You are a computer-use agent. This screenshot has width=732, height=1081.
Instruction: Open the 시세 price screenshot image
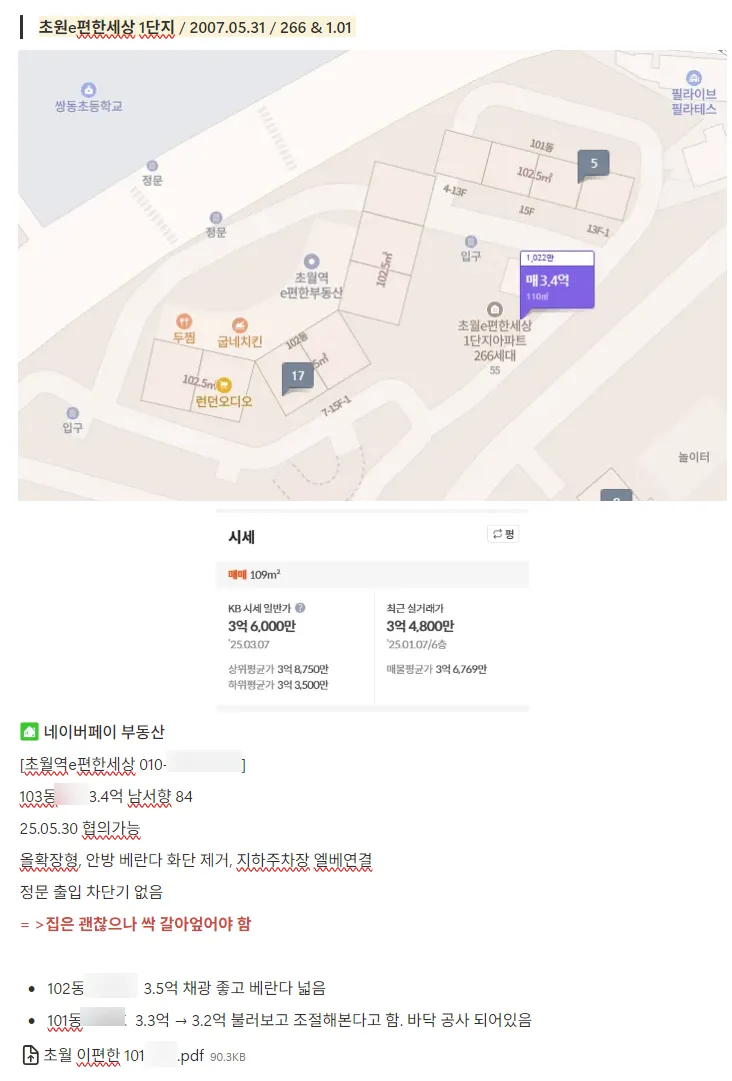point(372,612)
